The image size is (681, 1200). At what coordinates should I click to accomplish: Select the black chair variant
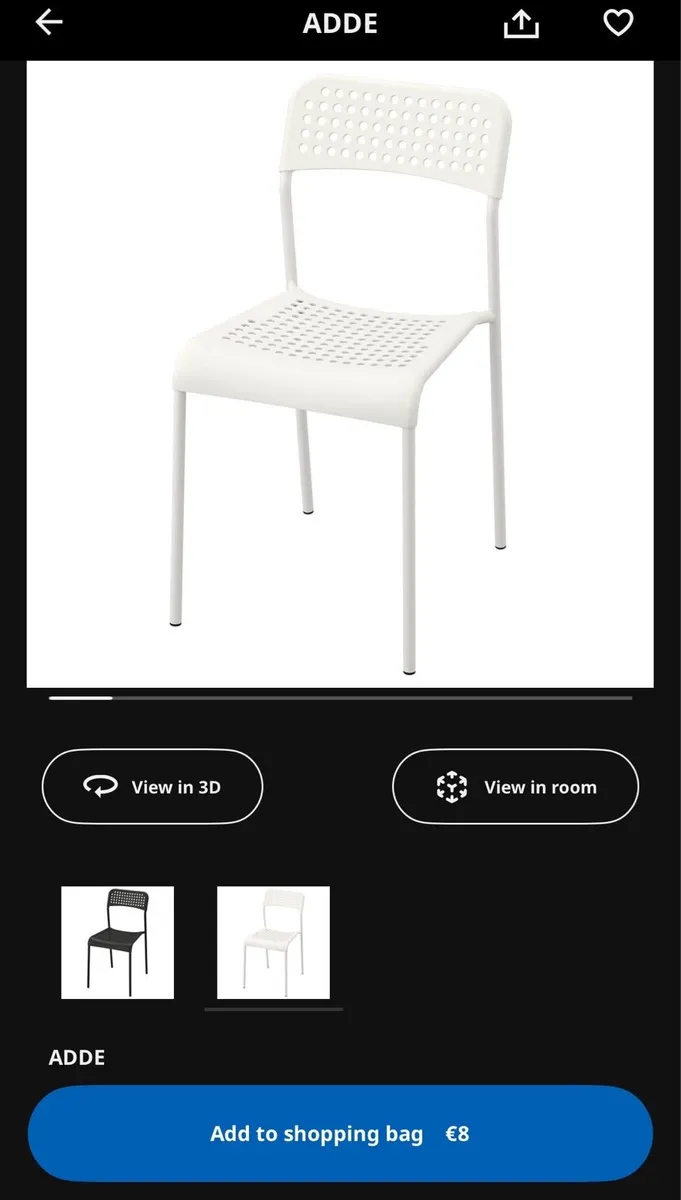tap(117, 942)
